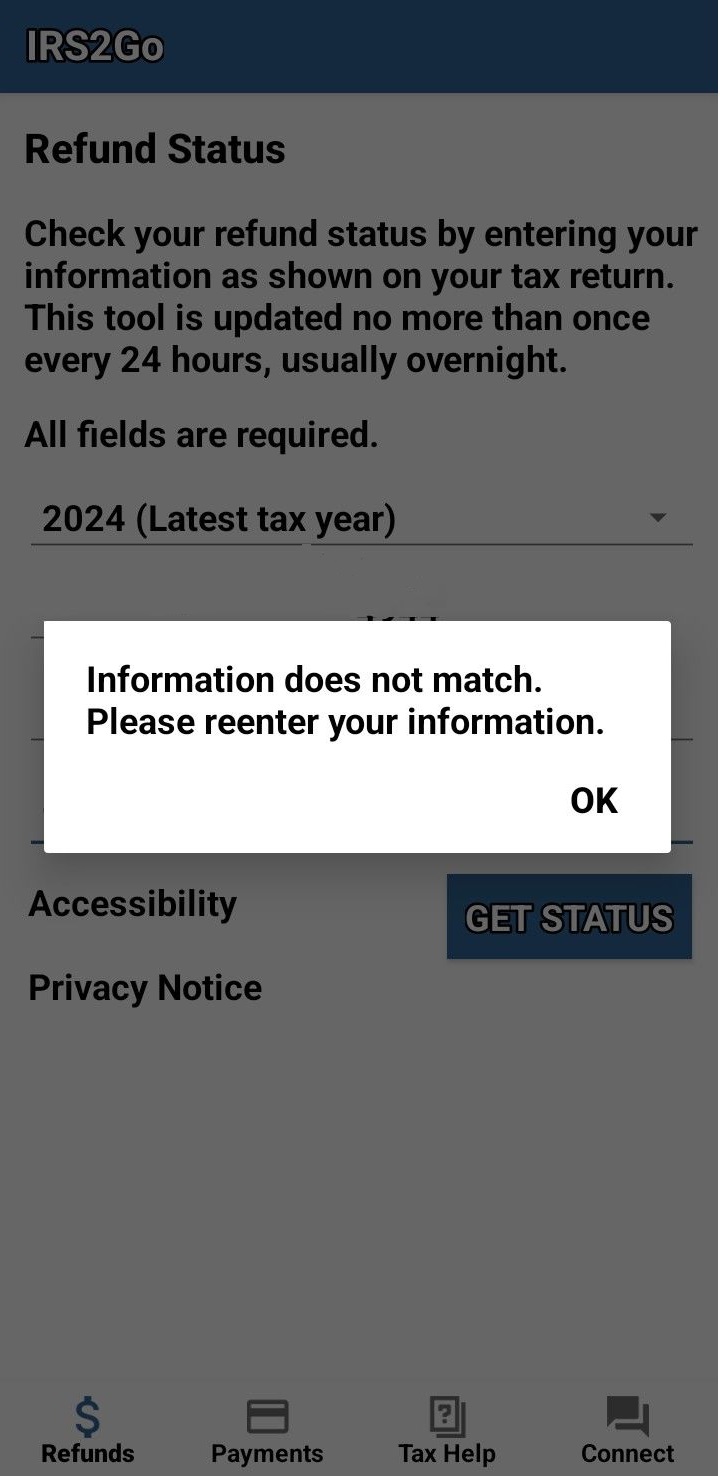The width and height of the screenshot is (720, 1476).
Task: Open the "2024 (Latest tax year)" selector
Action: (218, 518)
